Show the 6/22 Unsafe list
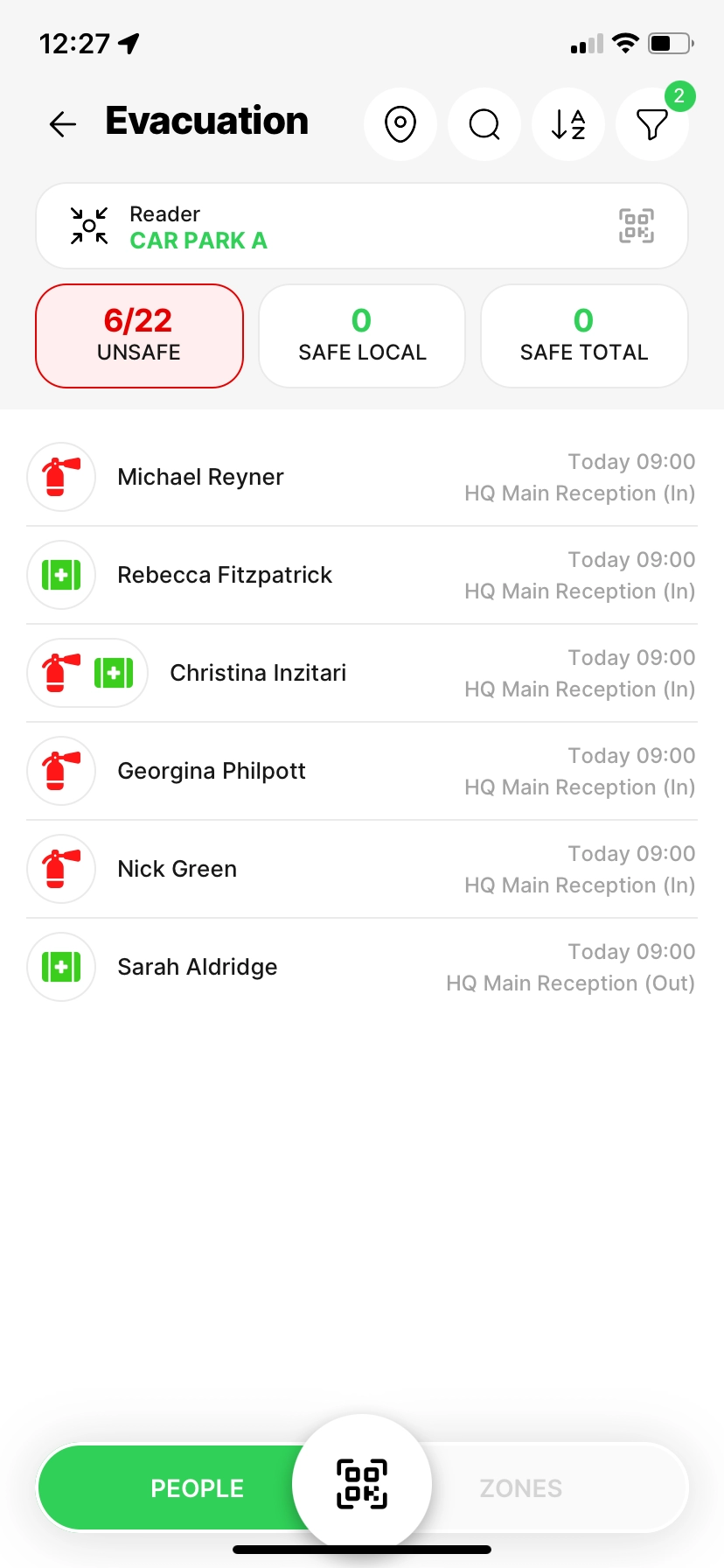 pos(139,336)
